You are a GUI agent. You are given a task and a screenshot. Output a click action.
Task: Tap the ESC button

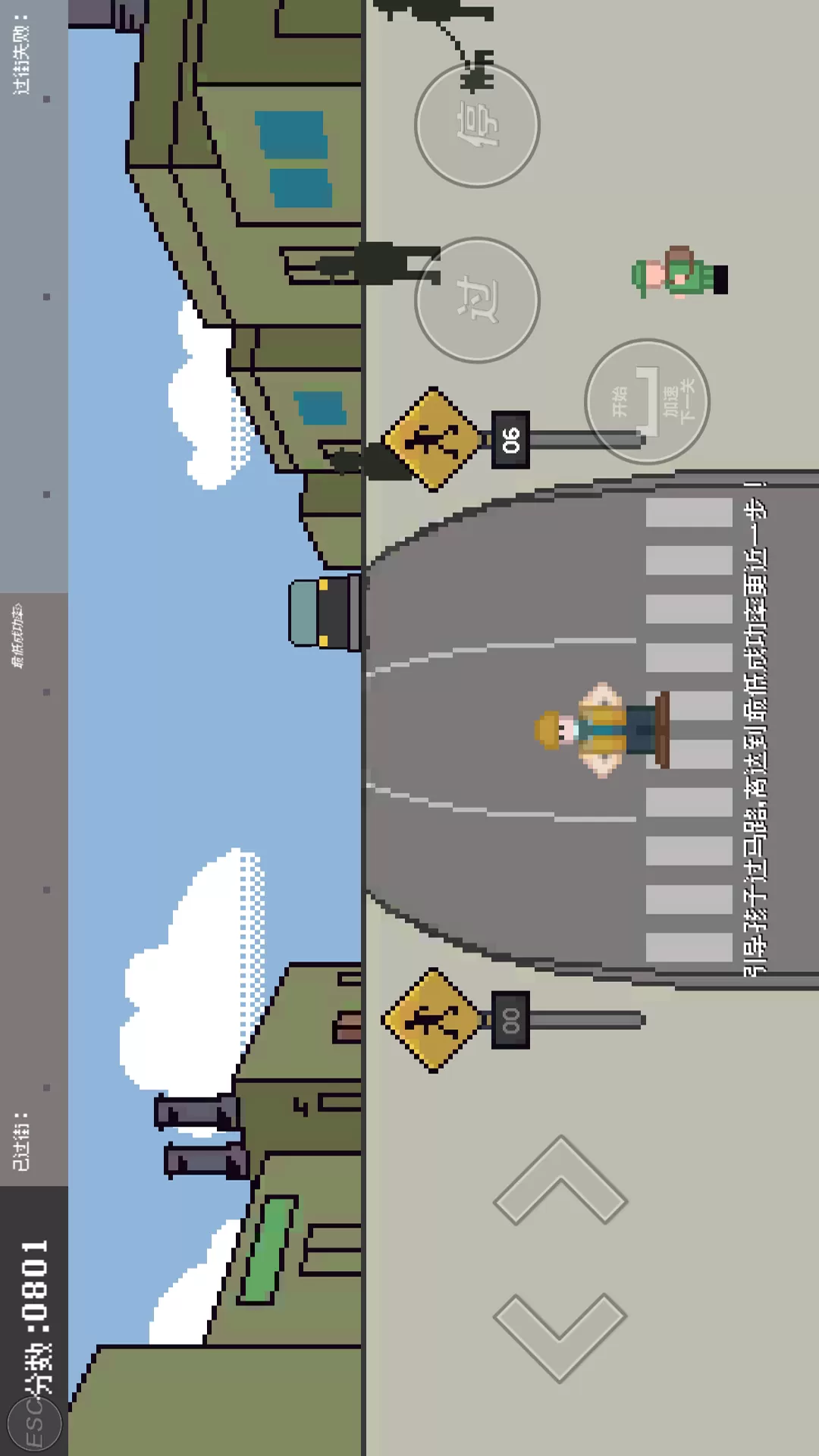point(34,1423)
